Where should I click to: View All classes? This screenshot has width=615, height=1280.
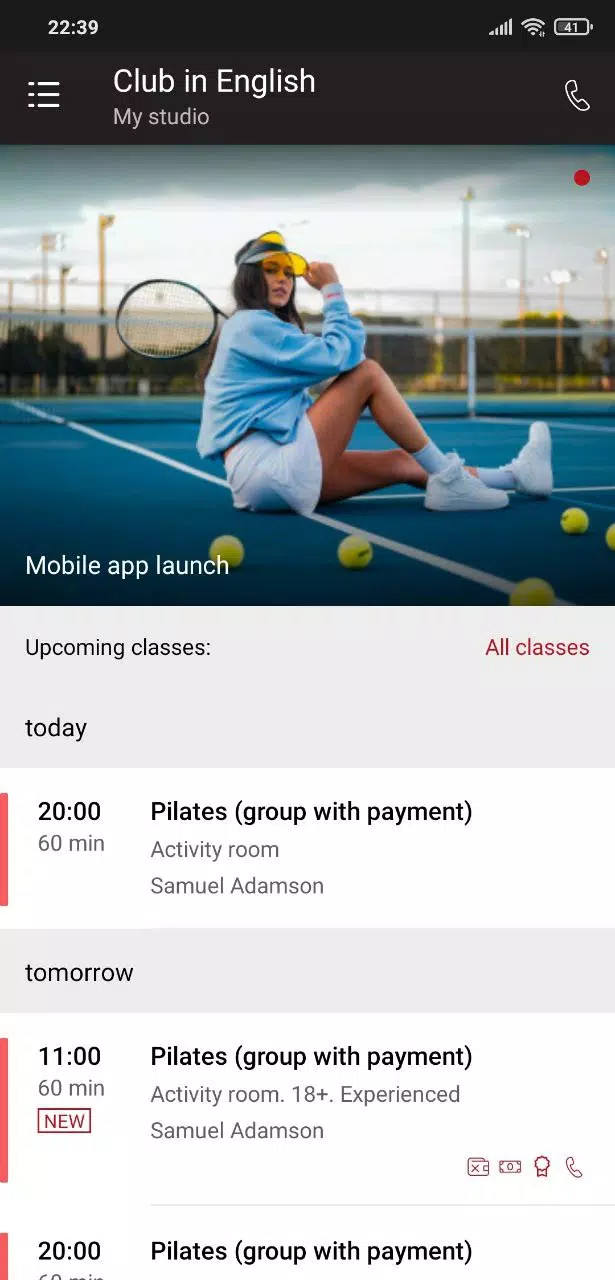[x=537, y=648]
